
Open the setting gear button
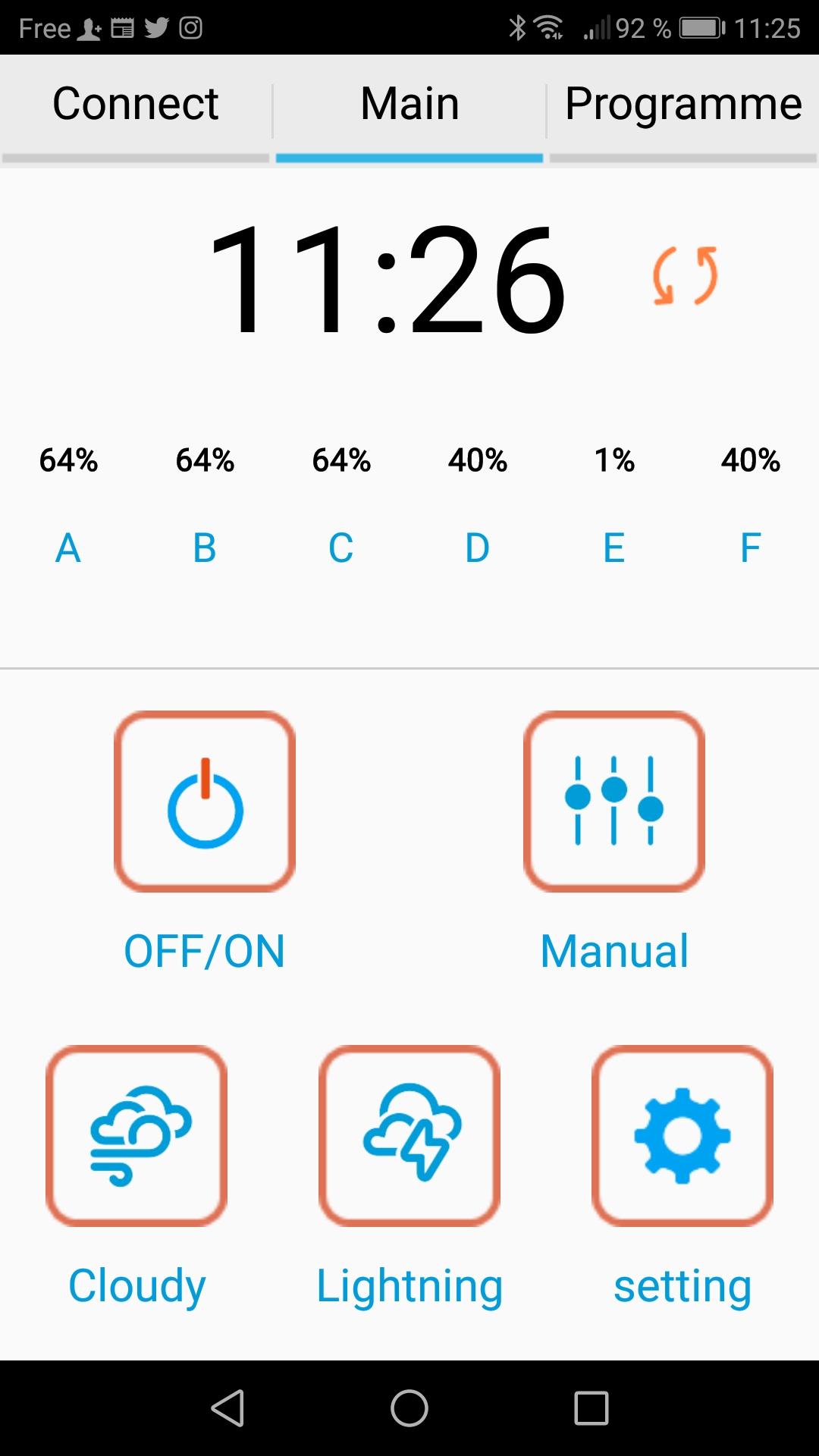682,1135
